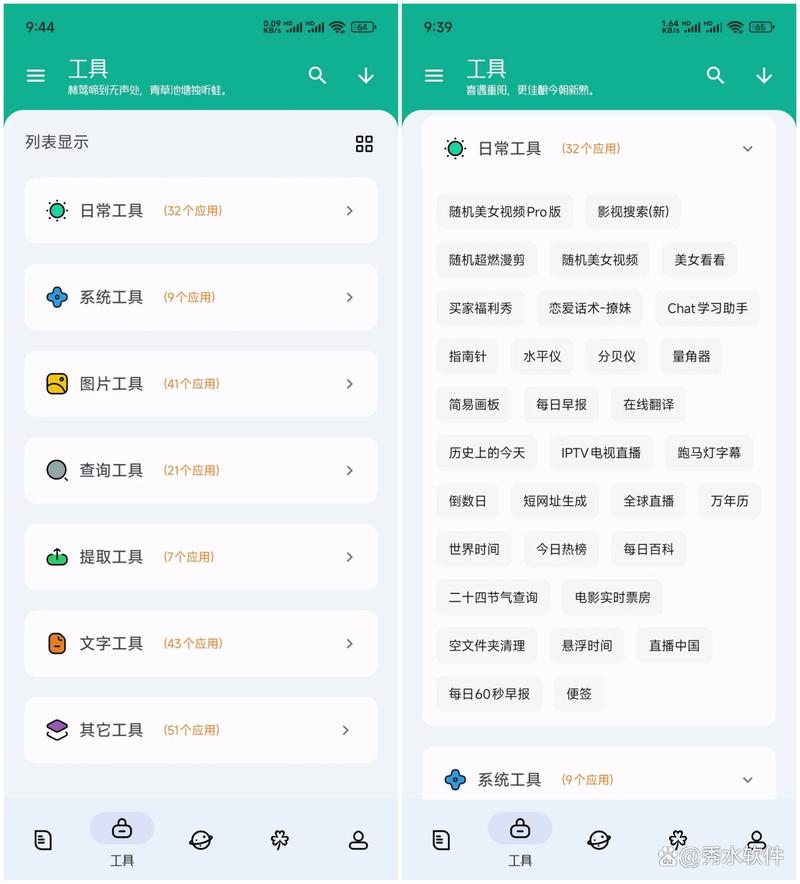800x884 pixels.
Task: Open the 倒数日 tool
Action: (x=467, y=501)
